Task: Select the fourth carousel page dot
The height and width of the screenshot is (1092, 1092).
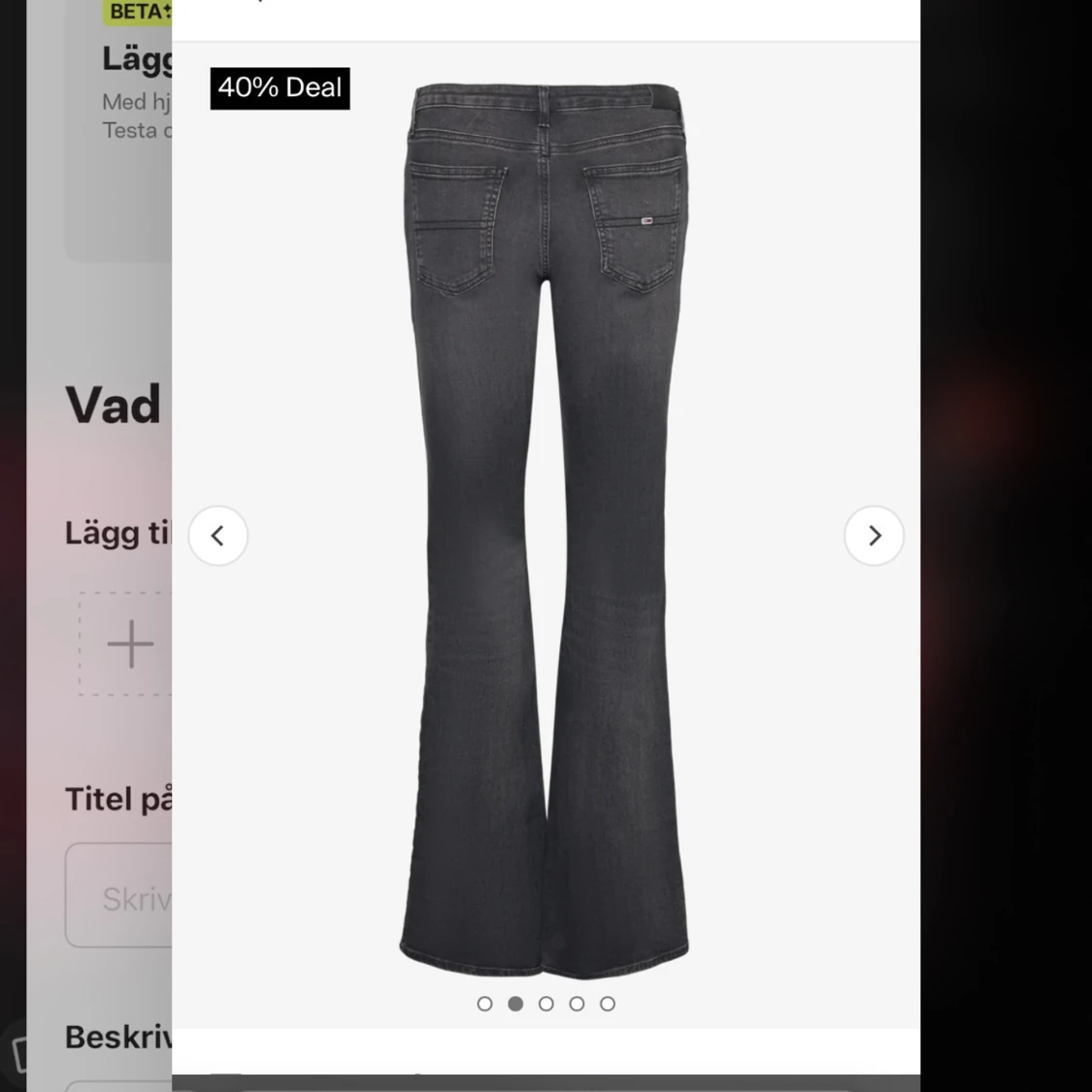Action: [577, 1004]
